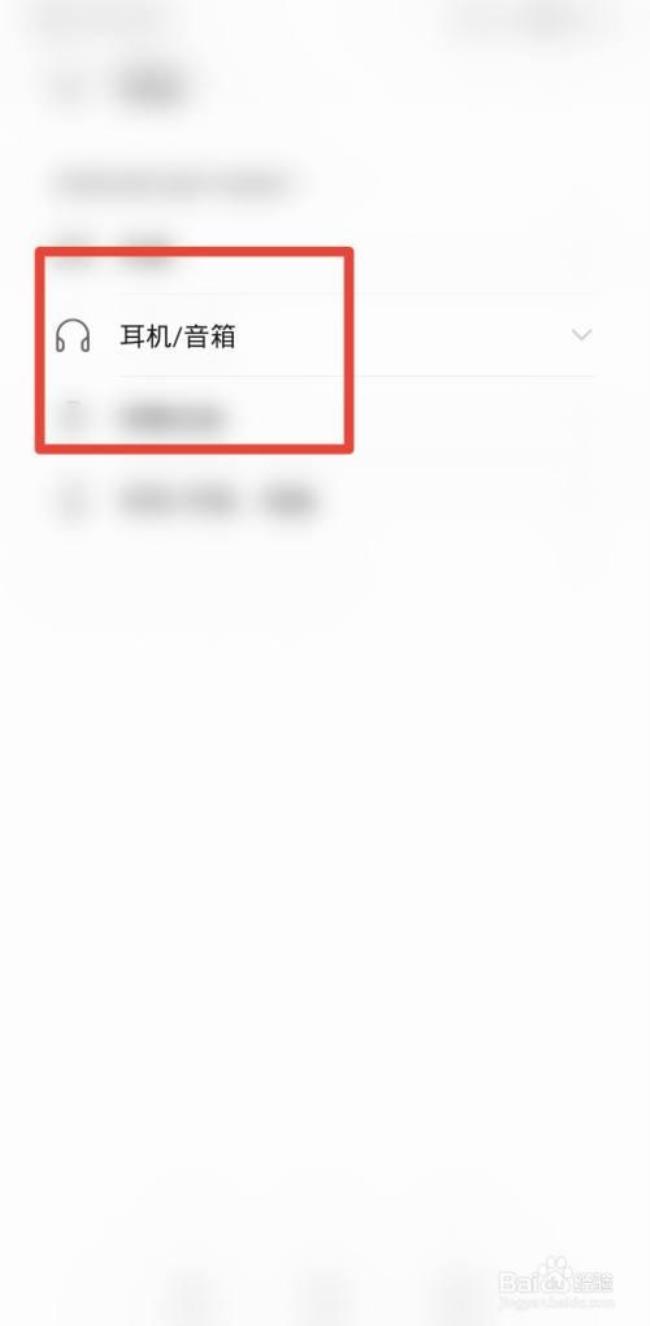
Task: Open the 耳机/音箱 row
Action: tap(178, 336)
